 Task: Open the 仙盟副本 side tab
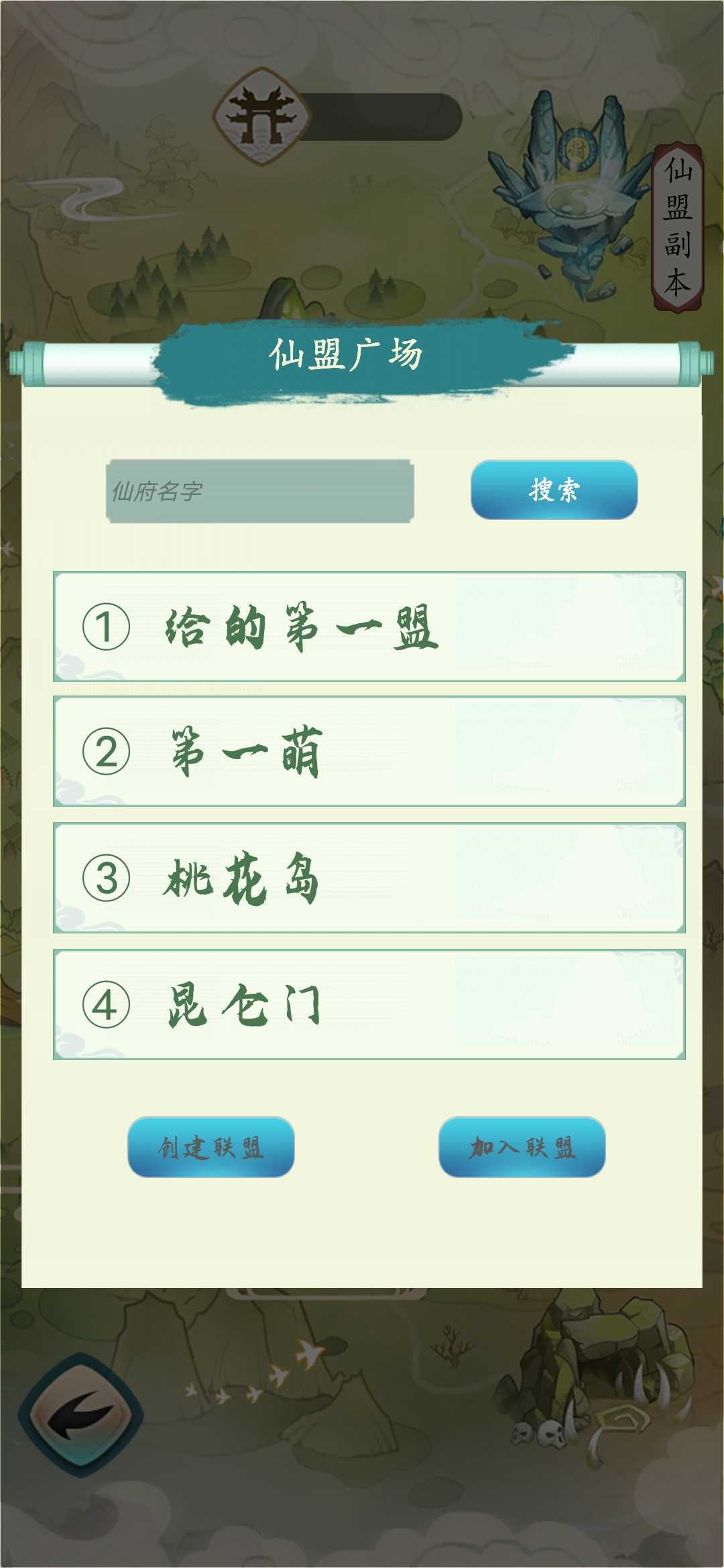click(678, 226)
